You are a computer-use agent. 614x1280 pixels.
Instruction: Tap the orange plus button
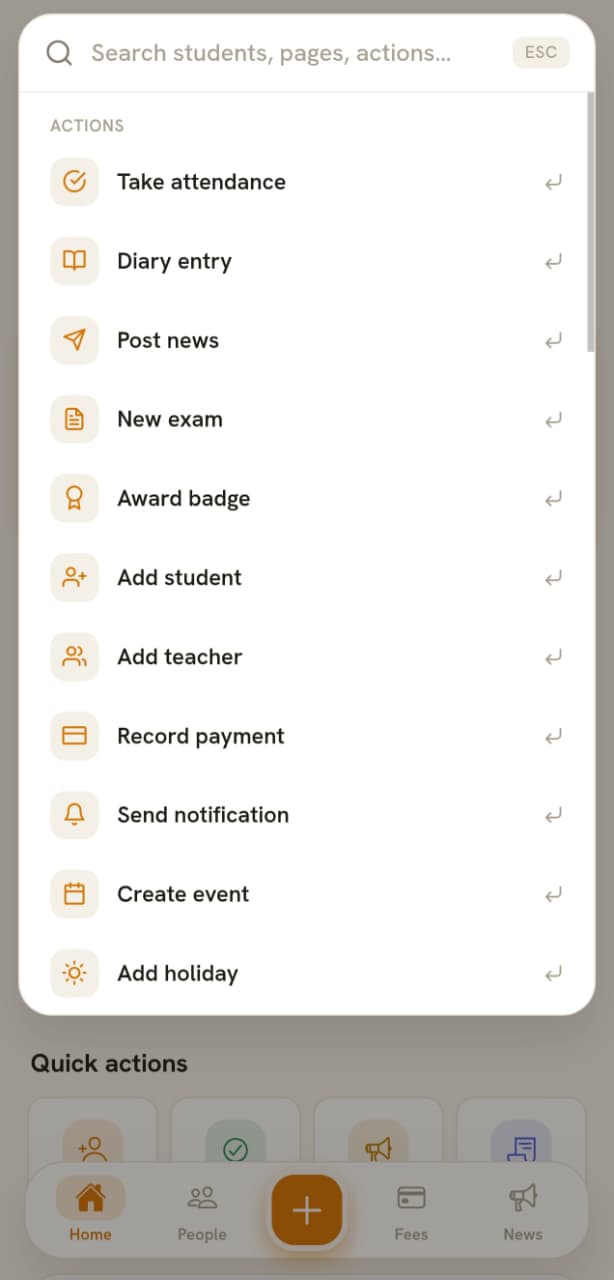(306, 1210)
